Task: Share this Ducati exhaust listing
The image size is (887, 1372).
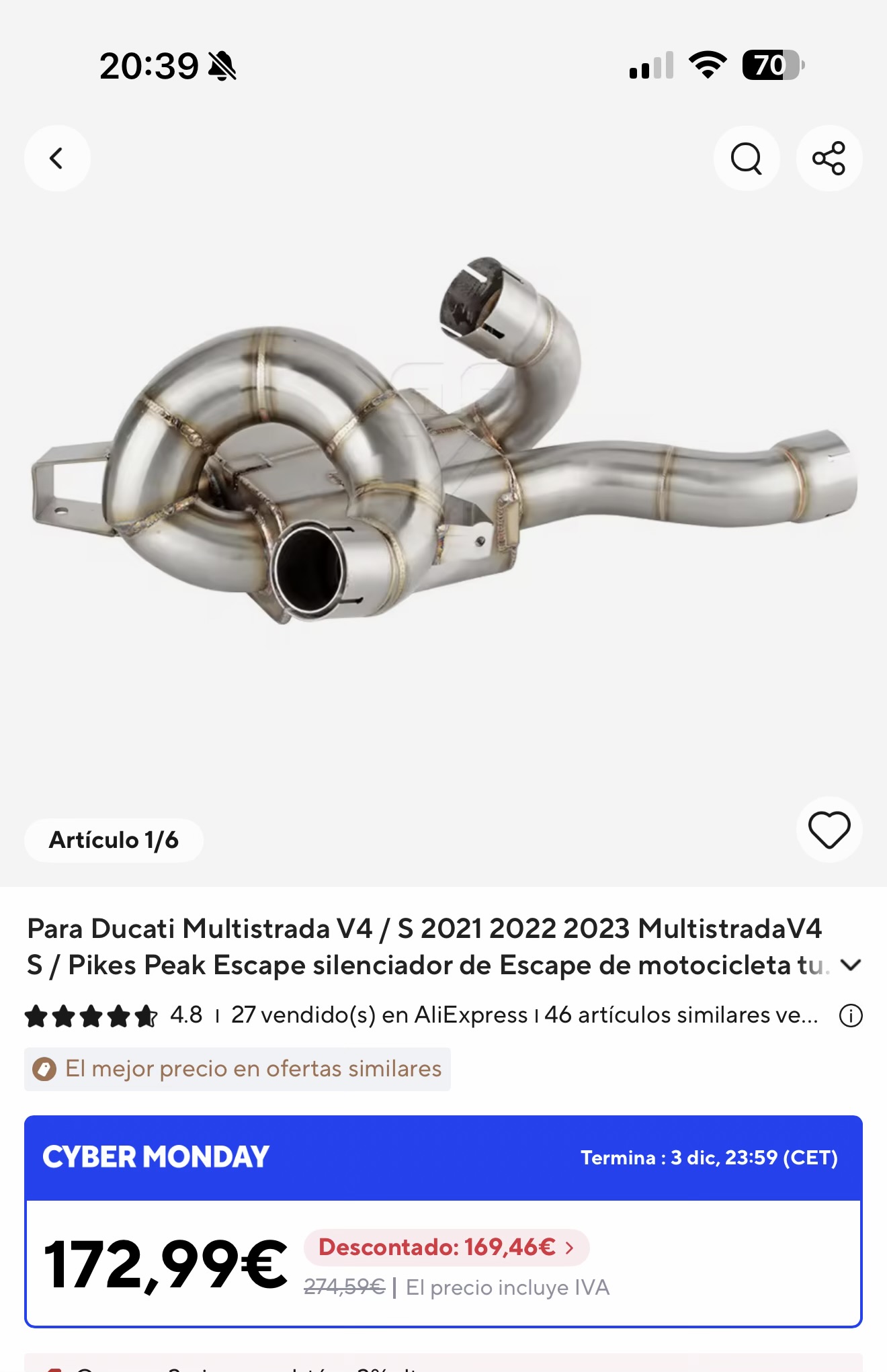Action: [x=829, y=159]
